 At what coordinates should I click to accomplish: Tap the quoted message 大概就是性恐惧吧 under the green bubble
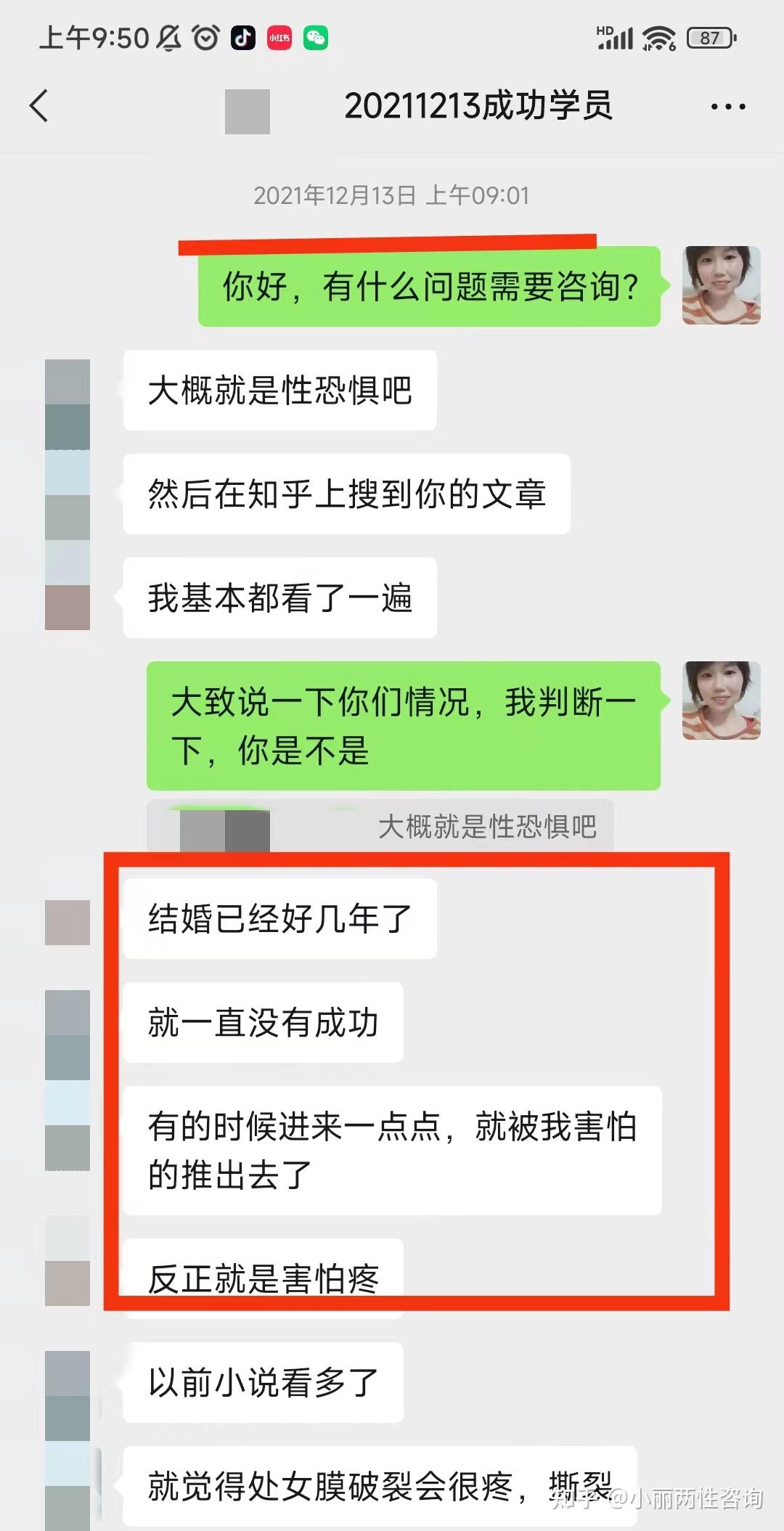tap(380, 826)
